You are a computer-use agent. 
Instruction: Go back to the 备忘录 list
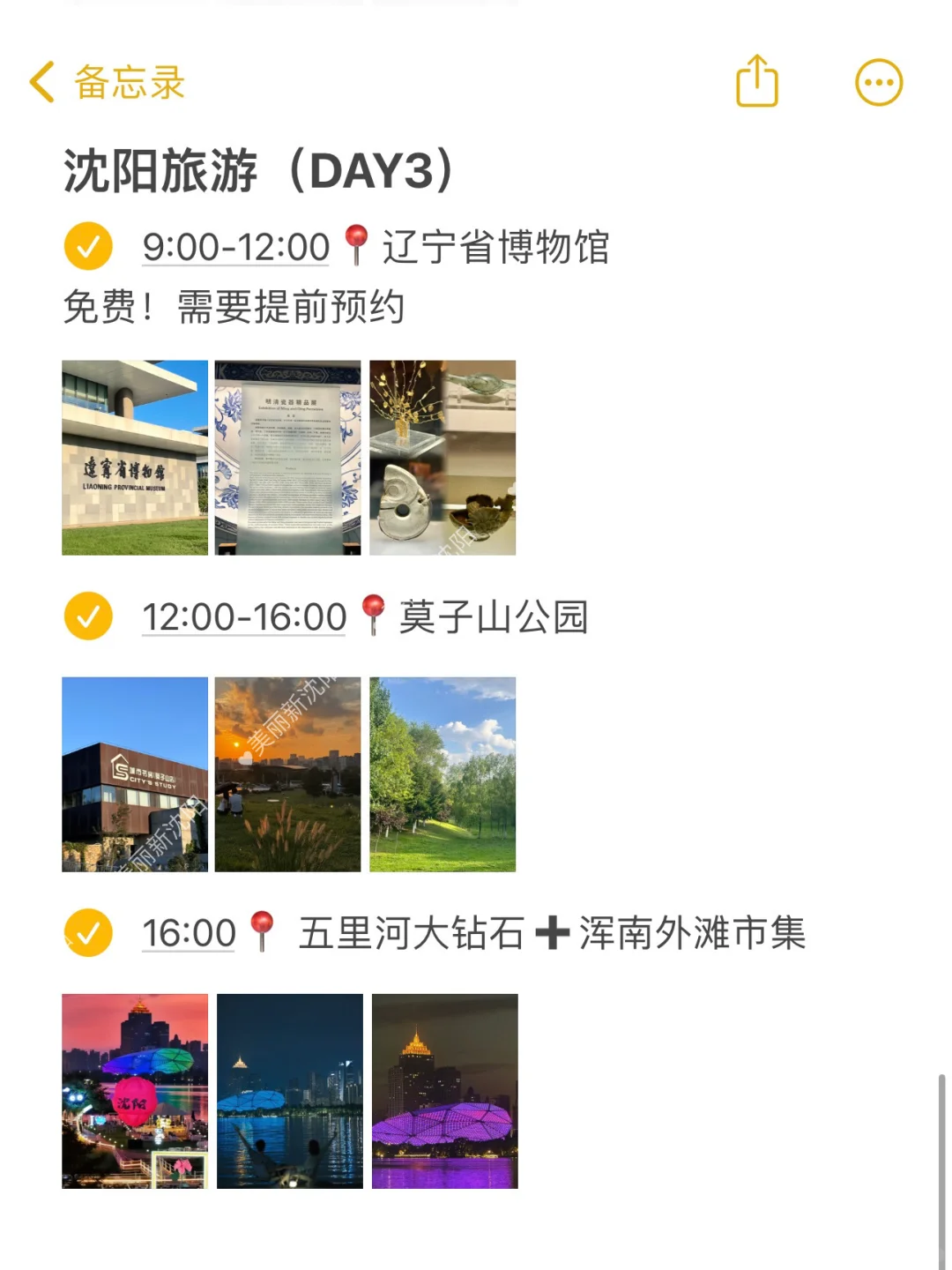pyautogui.click(x=106, y=83)
